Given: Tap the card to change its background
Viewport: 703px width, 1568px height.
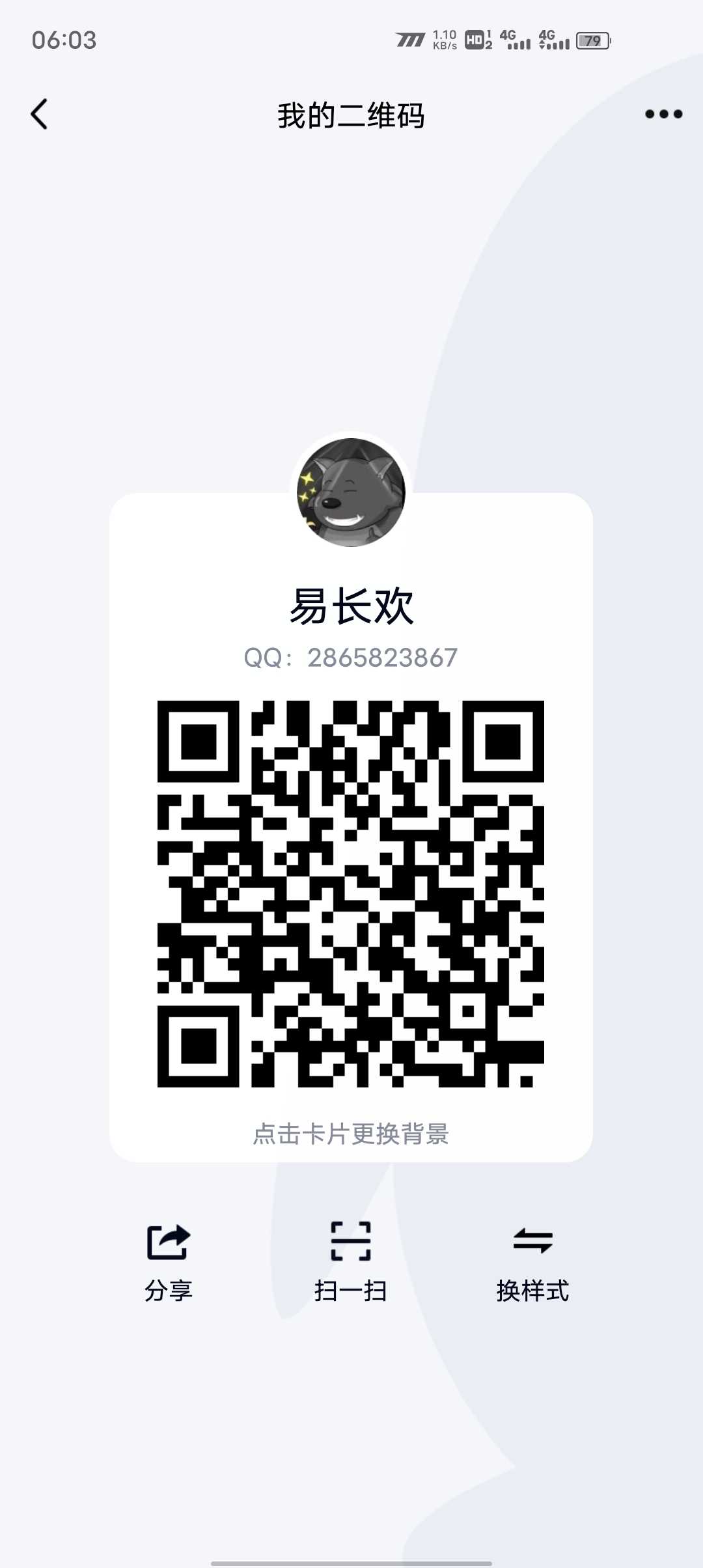Looking at the screenshot, I should pyautogui.click(x=351, y=1133).
